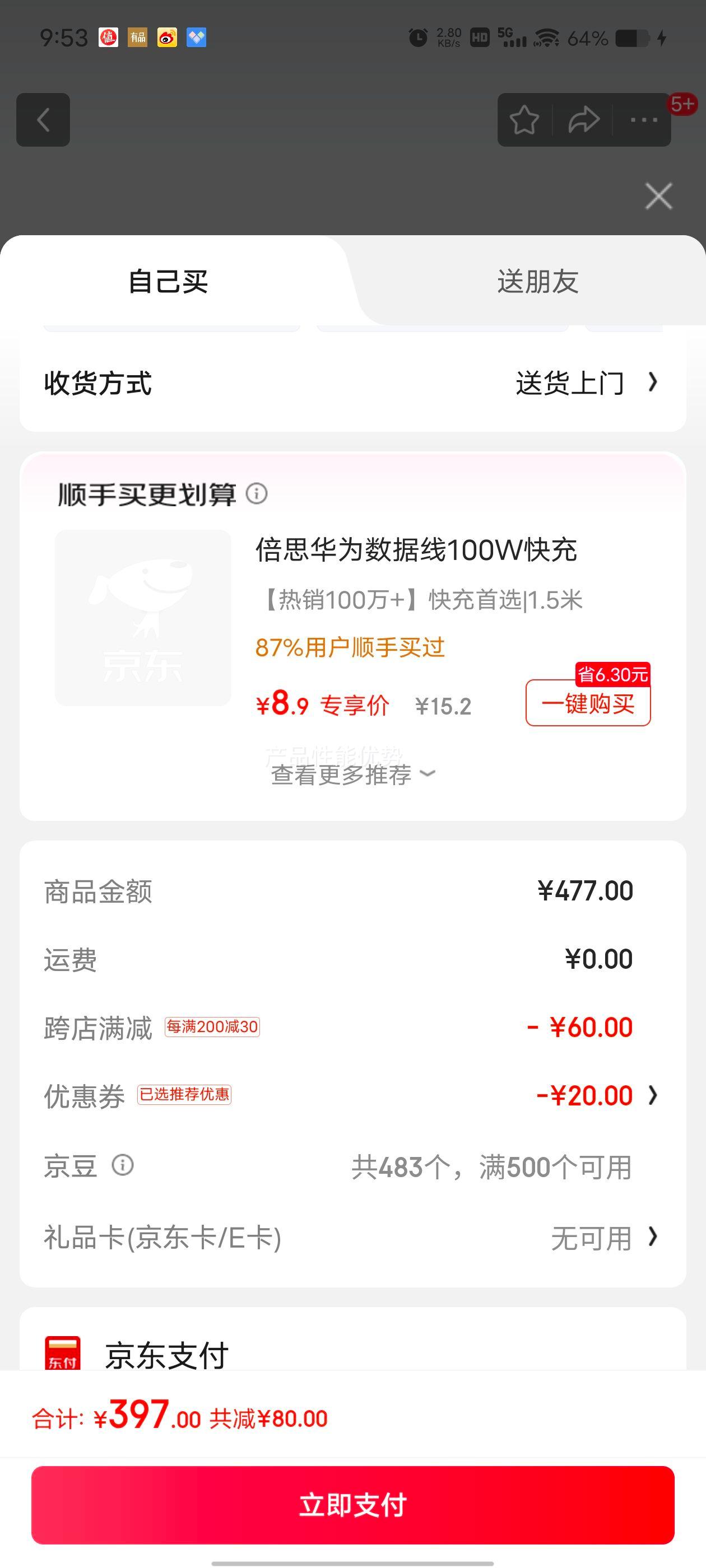Open info icon next to 京豆
This screenshot has height=1568, width=706.
(123, 1164)
